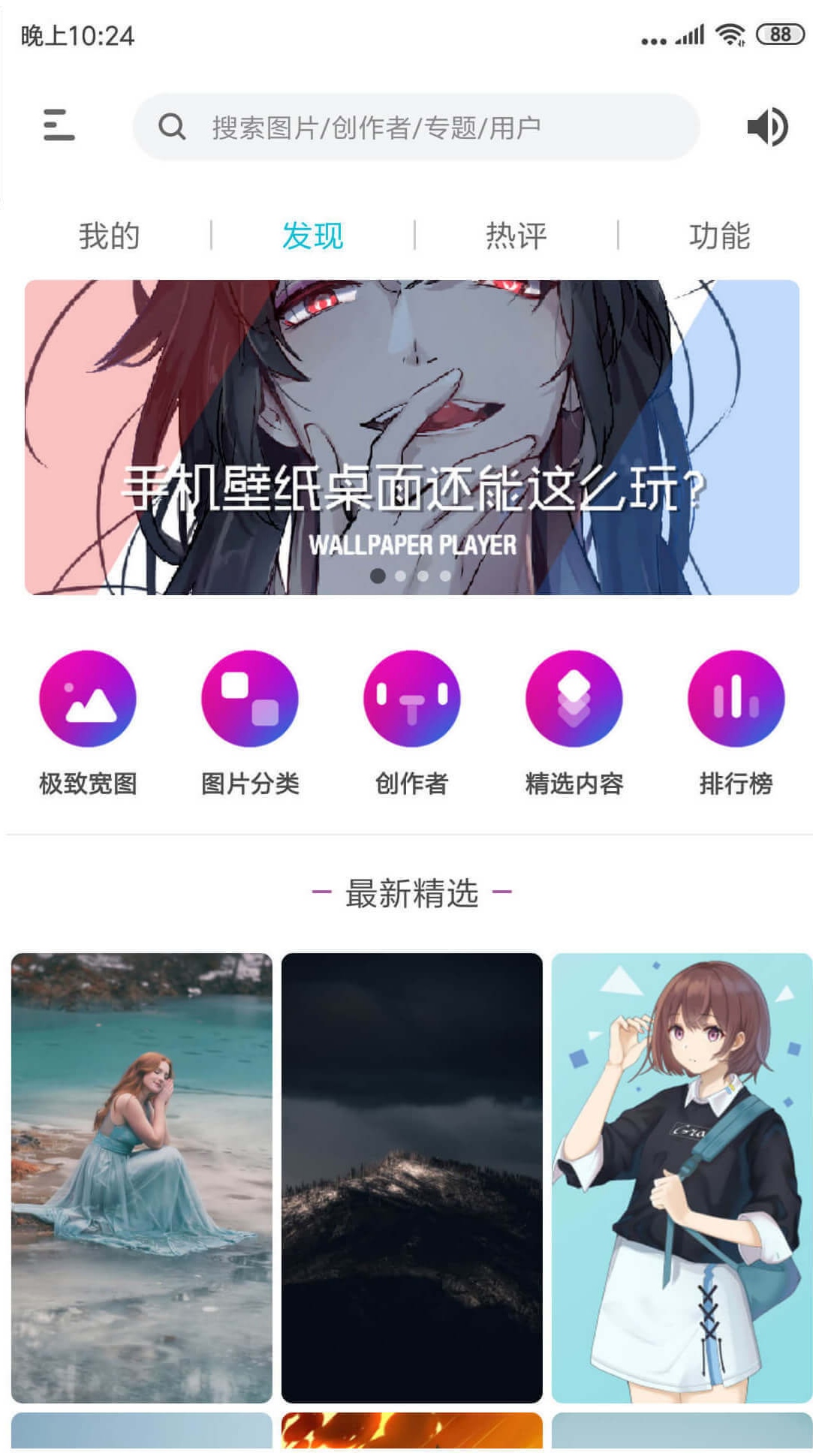Open the dark mountain wallpaper
Screen dimensions: 813x1456
pyautogui.click(x=411, y=1178)
